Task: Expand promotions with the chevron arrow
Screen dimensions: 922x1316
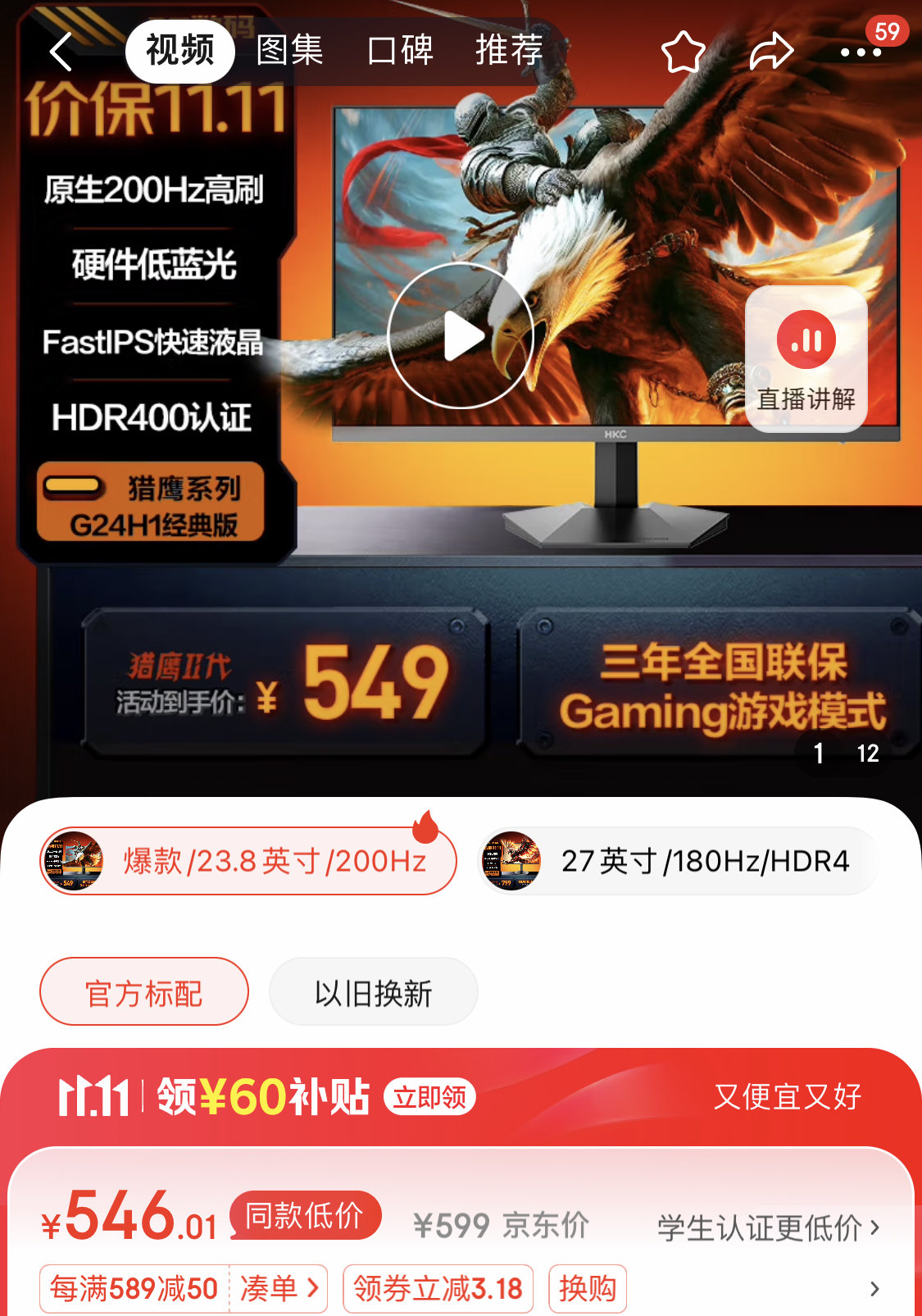Action: click(874, 1289)
